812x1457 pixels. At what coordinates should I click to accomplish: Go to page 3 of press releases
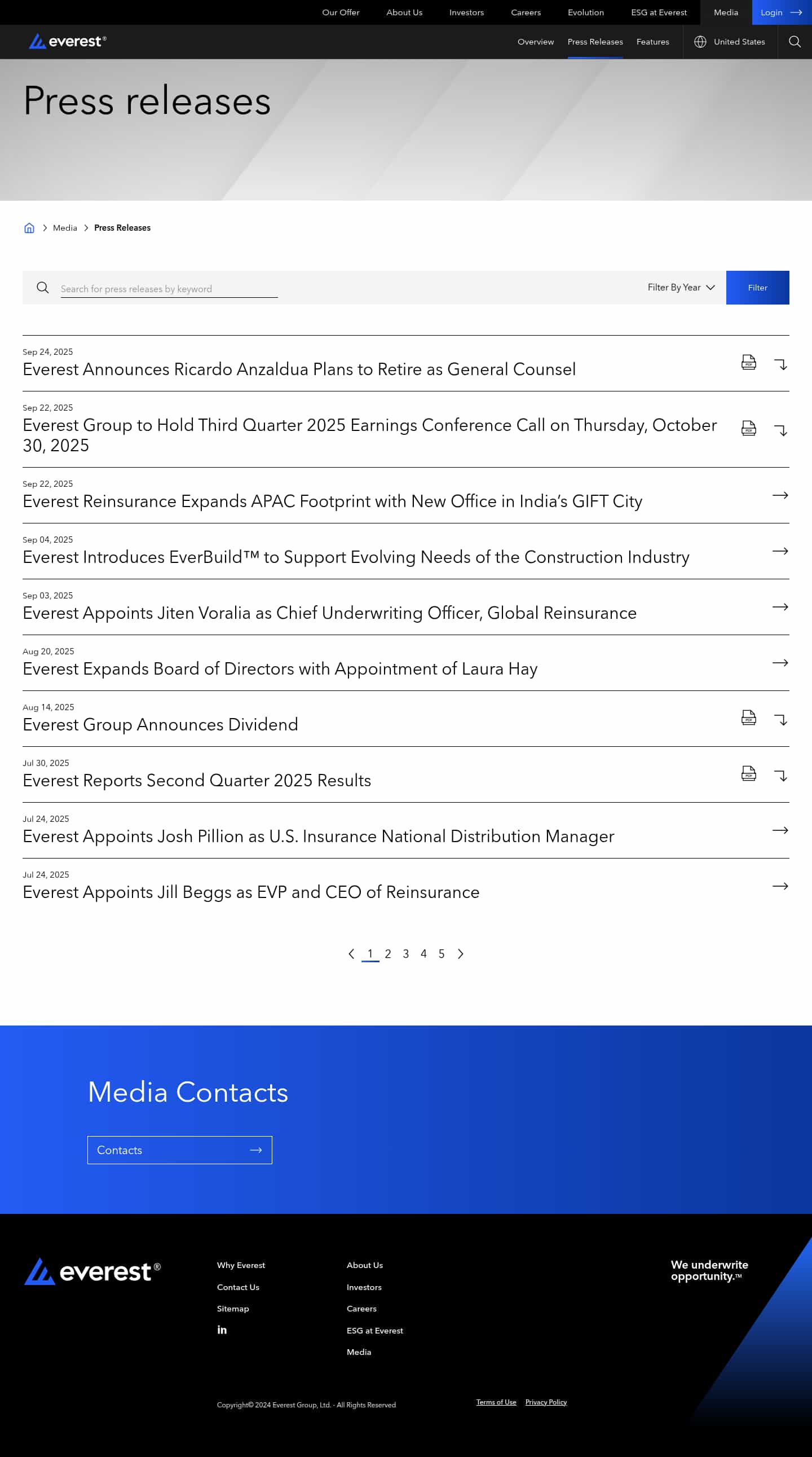(405, 954)
